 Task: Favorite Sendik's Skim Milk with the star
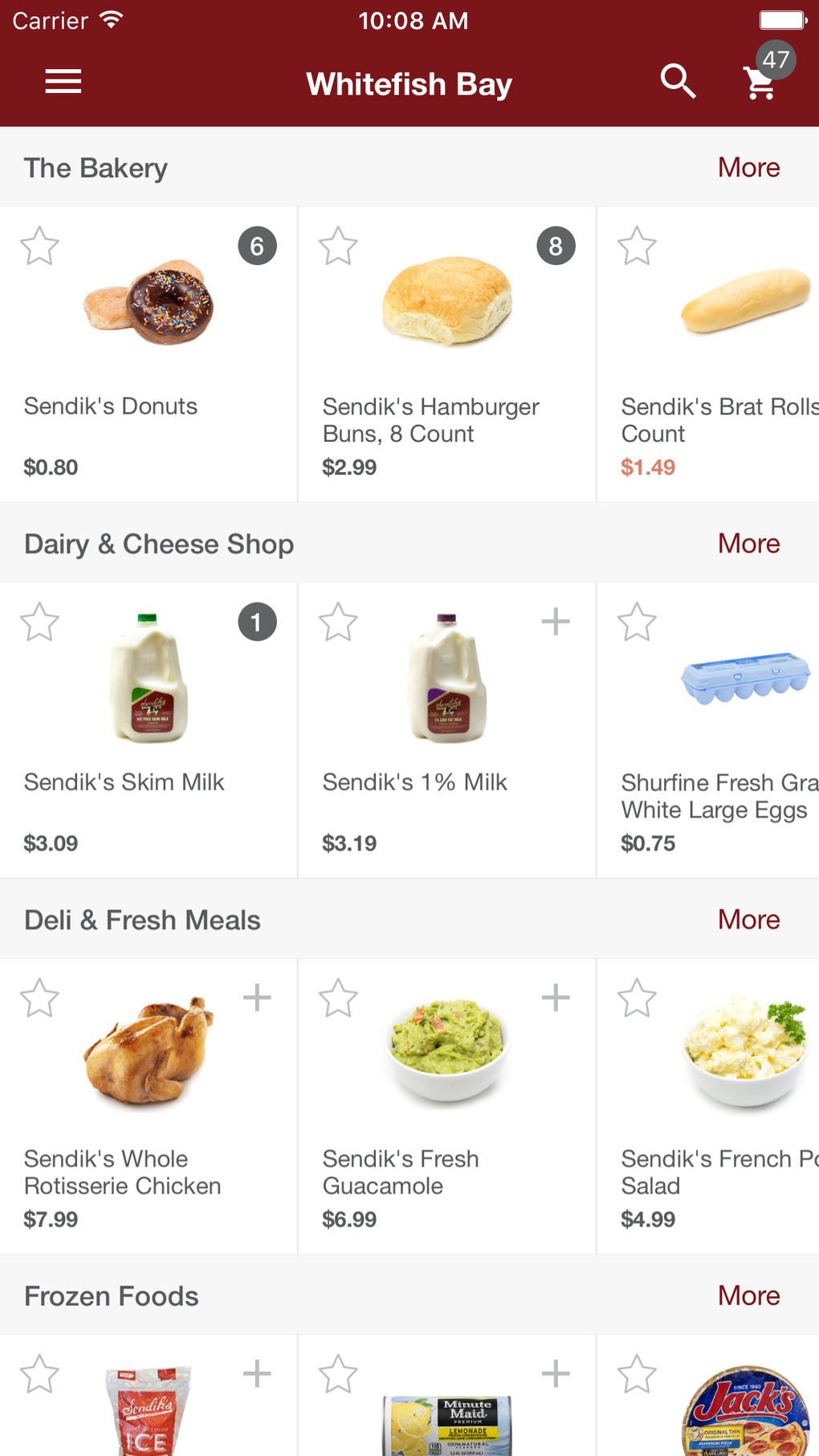[39, 621]
